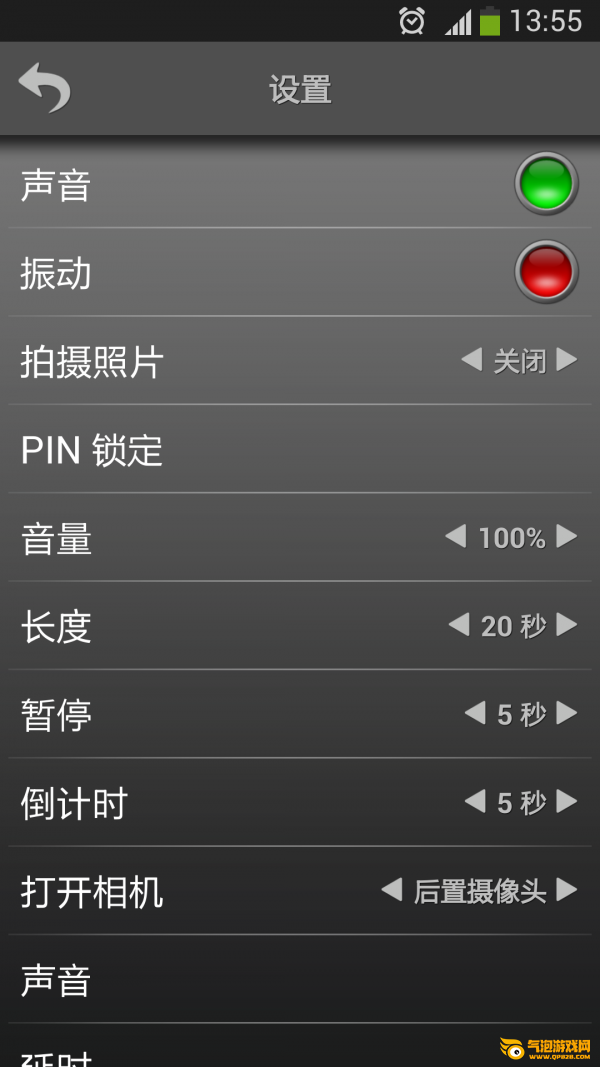600x1067 pixels.
Task: Switch 打开相机 option with right arrow
Action: point(567,890)
